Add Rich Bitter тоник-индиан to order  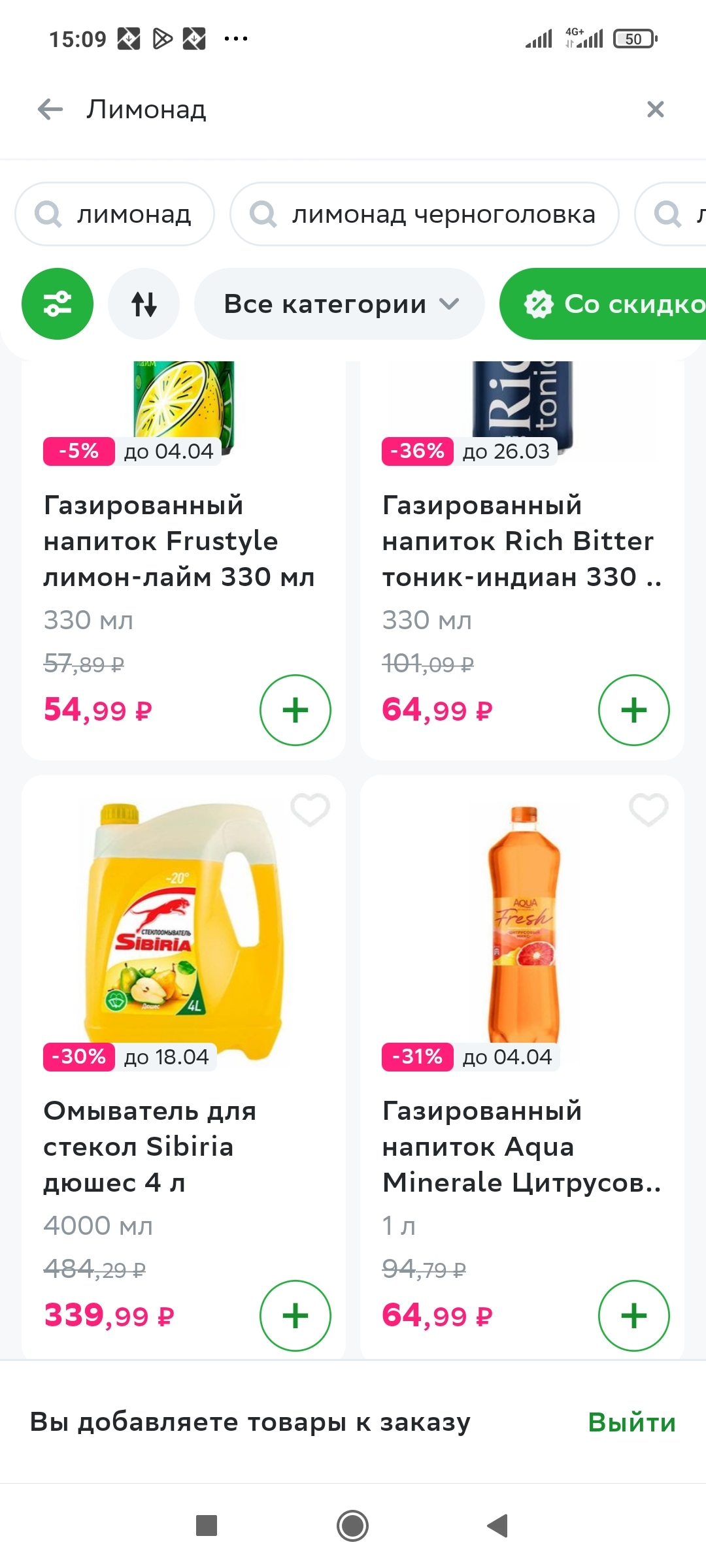(634, 710)
